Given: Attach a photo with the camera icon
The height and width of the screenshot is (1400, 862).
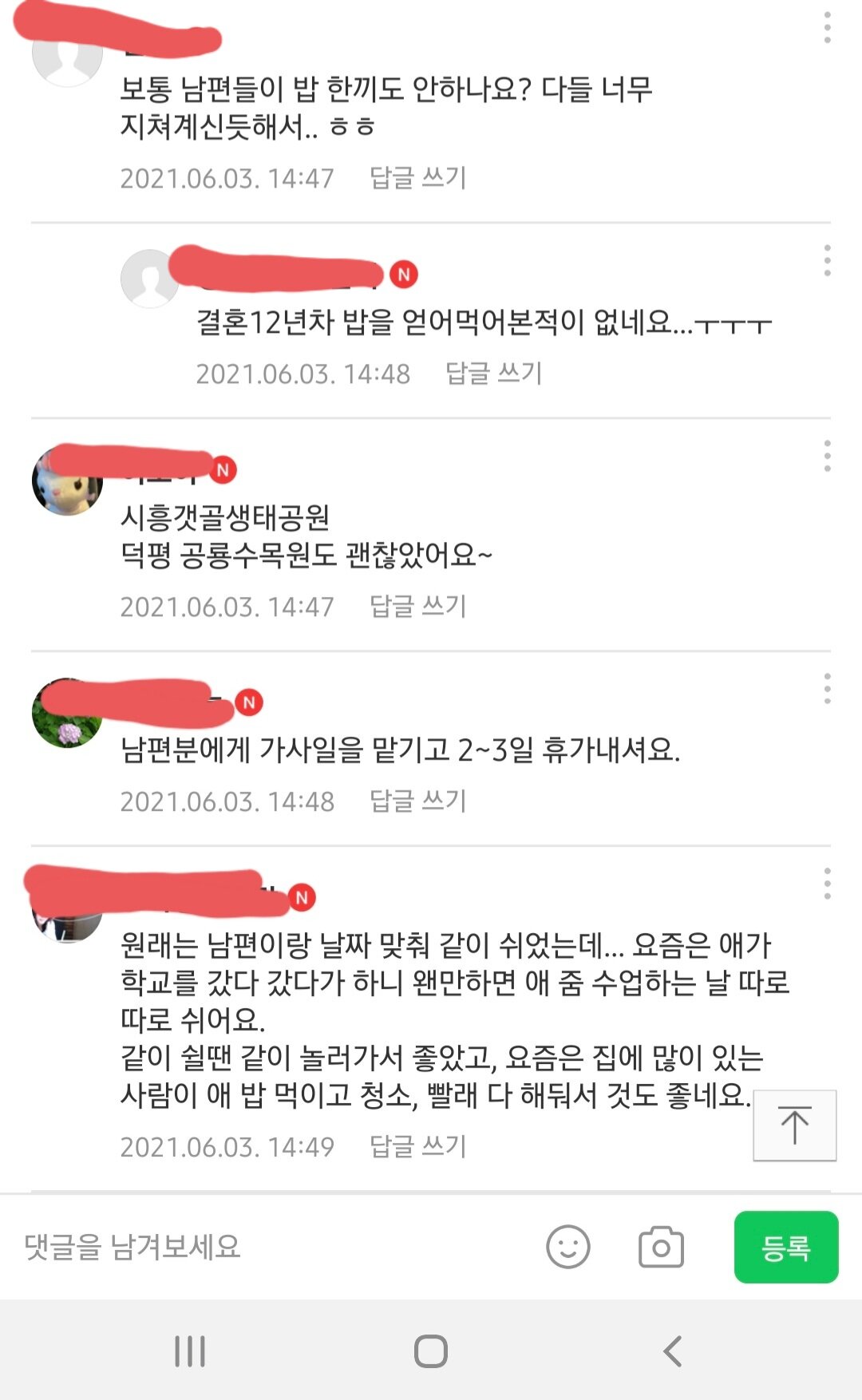Looking at the screenshot, I should pos(661,1247).
